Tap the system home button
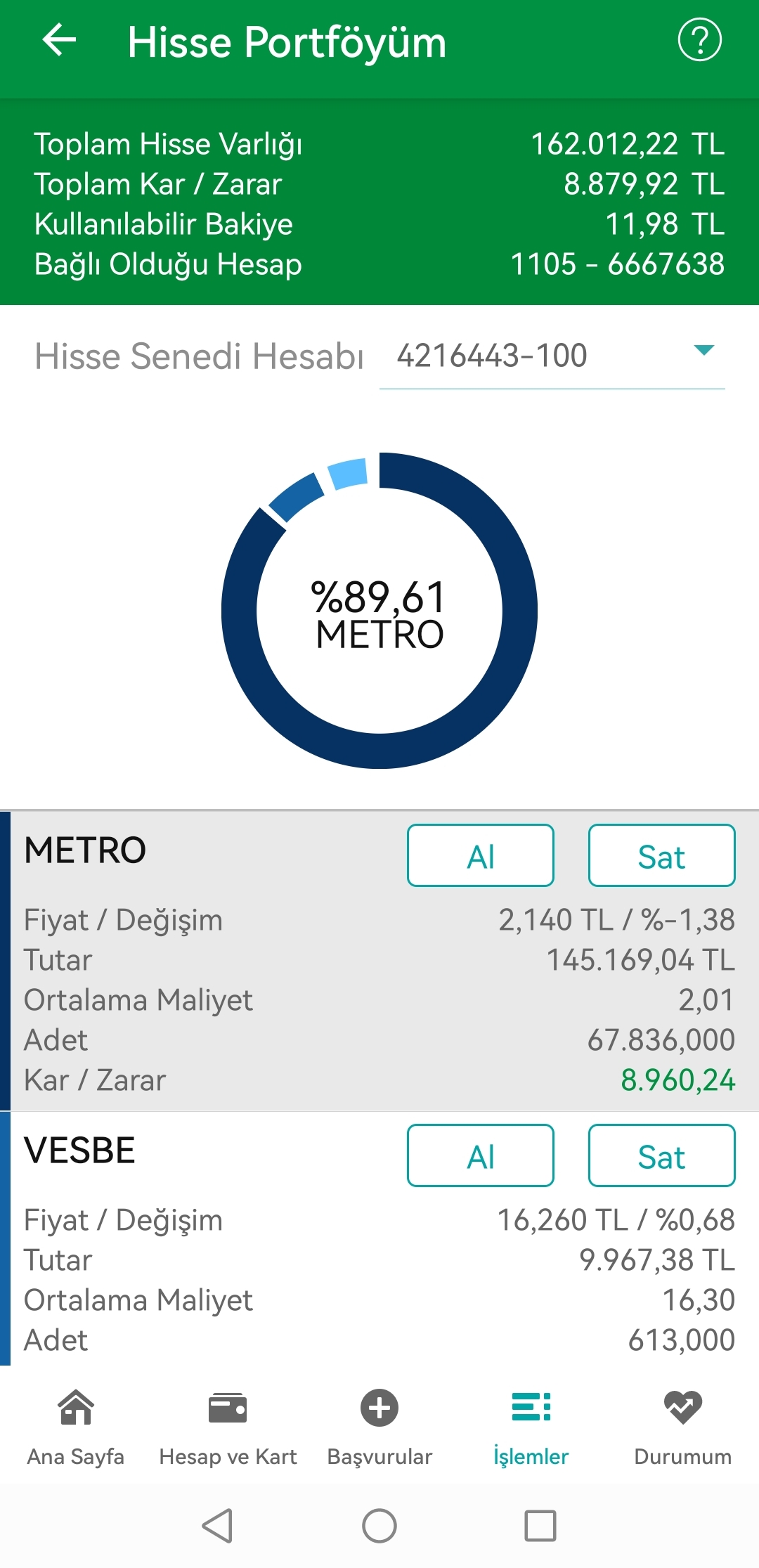The width and height of the screenshot is (759, 1568). 379,1526
